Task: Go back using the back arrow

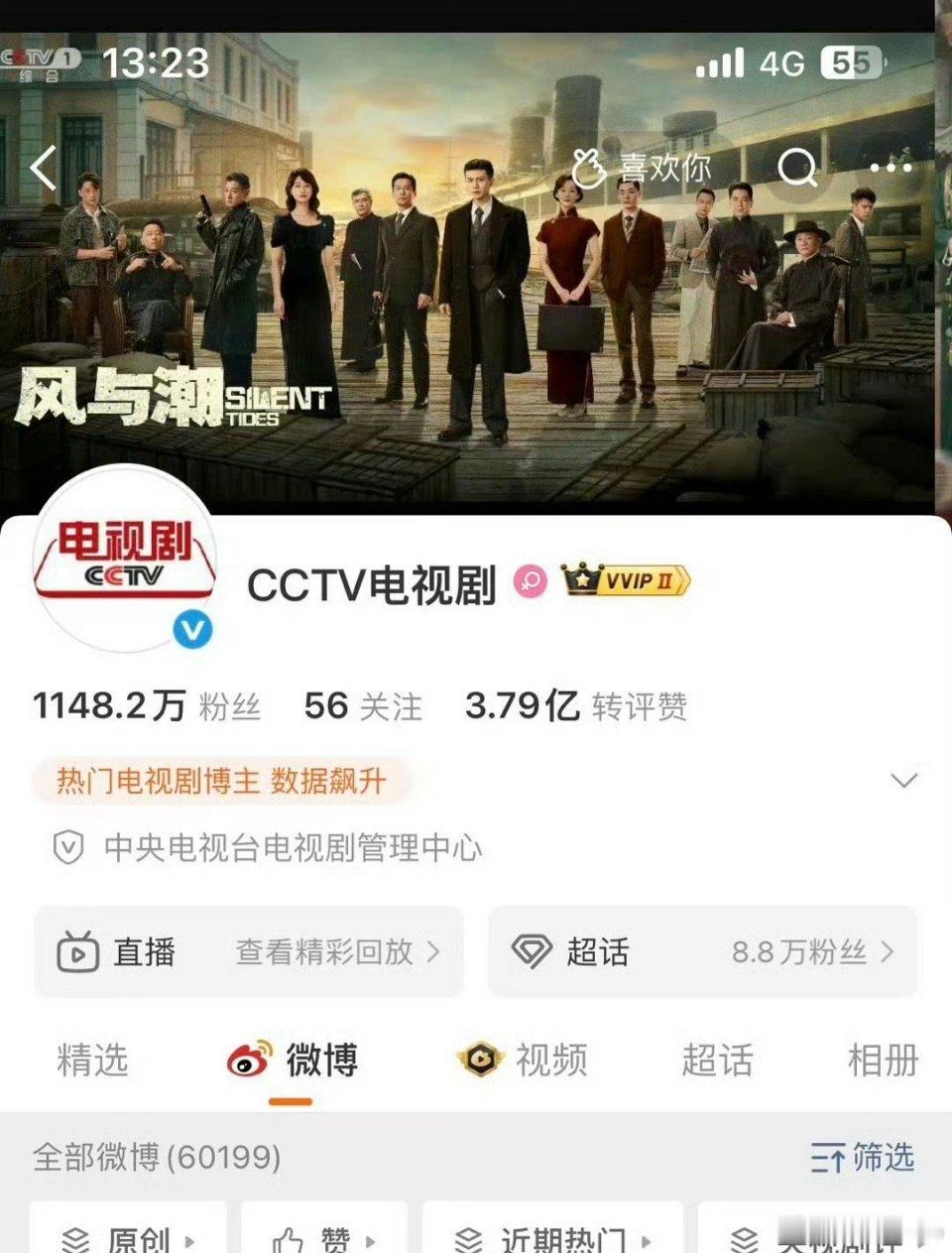Action: point(42,168)
